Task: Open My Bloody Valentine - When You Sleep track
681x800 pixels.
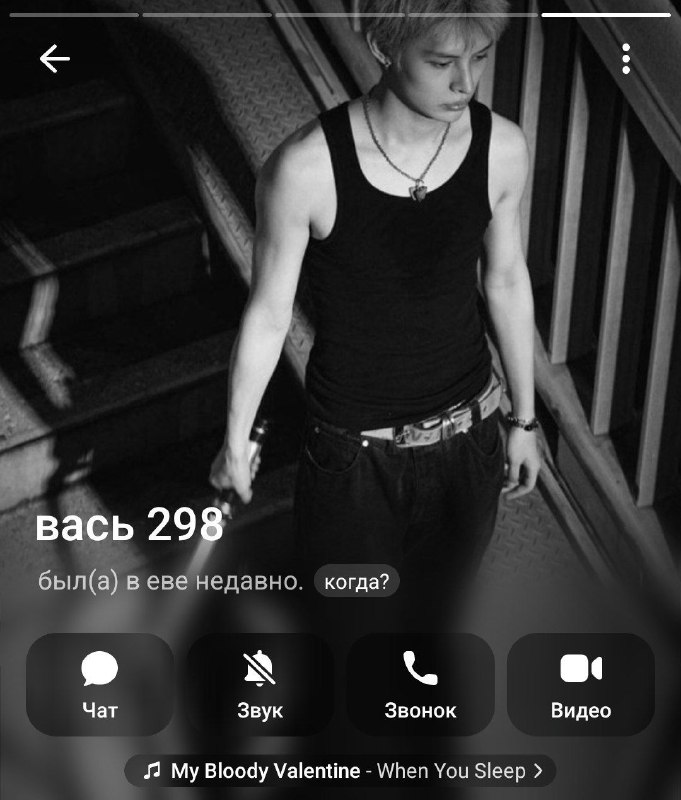Action: pos(340,770)
